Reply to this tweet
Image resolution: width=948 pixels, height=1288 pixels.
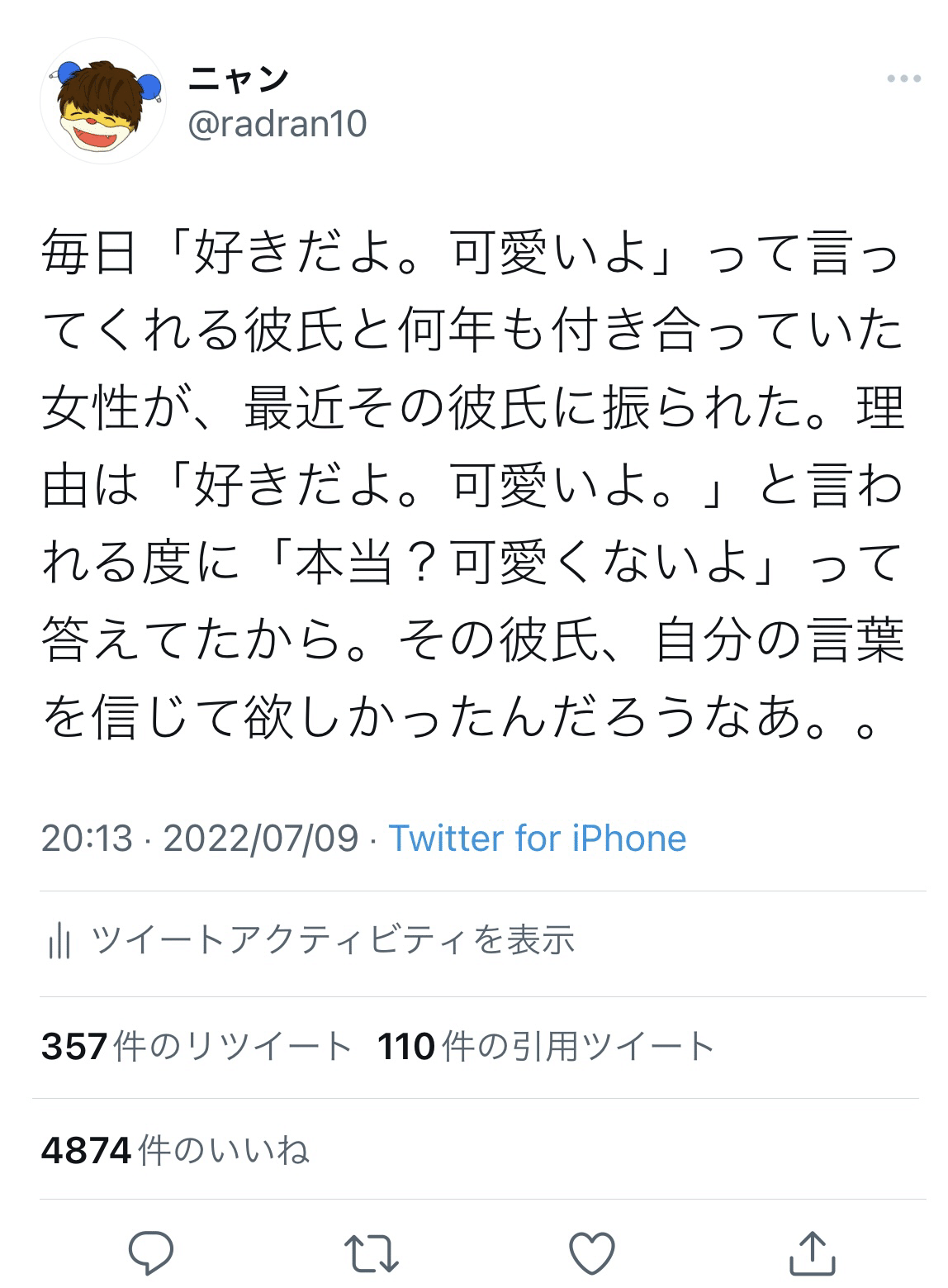point(151,1252)
